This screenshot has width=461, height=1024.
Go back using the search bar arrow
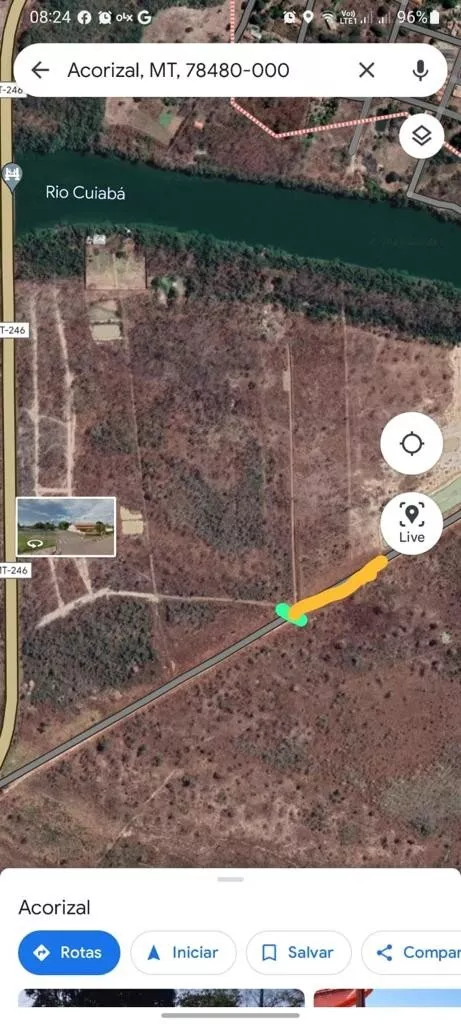[40, 70]
